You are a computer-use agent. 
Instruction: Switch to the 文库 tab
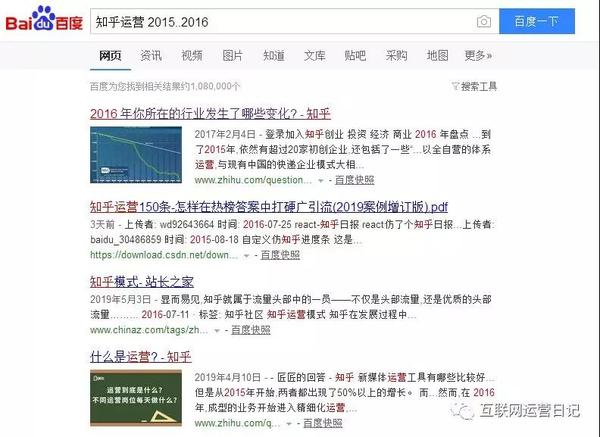[x=314, y=56]
